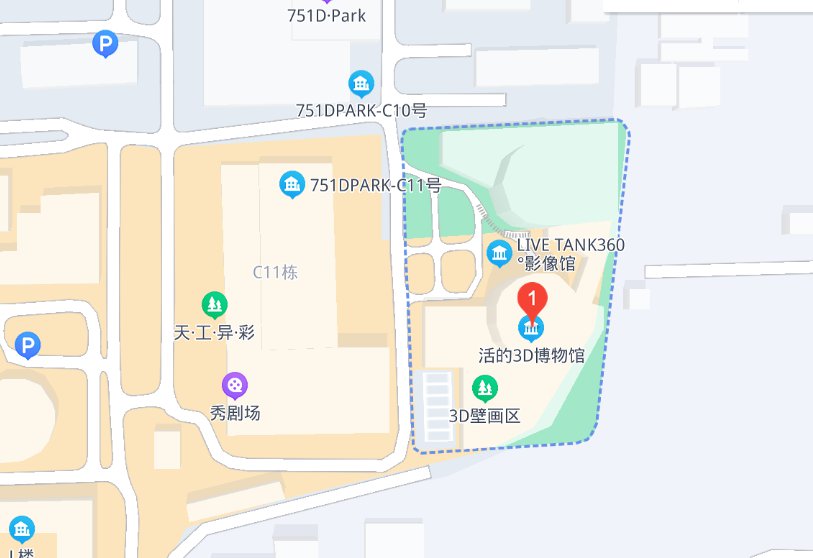The height and width of the screenshot is (558, 813).
Task: Tap the parking marker near the top
Action: pyautogui.click(x=104, y=44)
